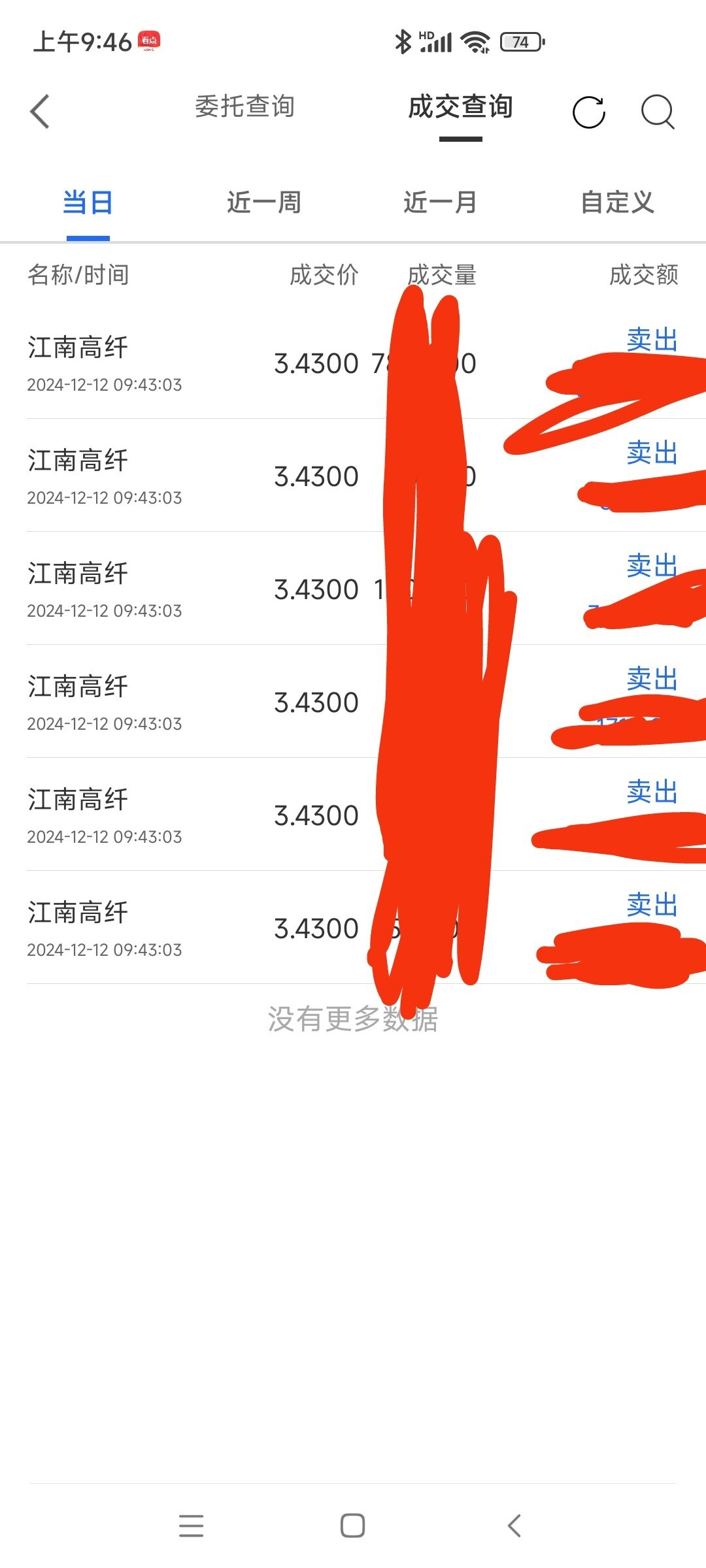Switch to the 委托查询 tab
This screenshot has width=706, height=1568.
pos(245,106)
